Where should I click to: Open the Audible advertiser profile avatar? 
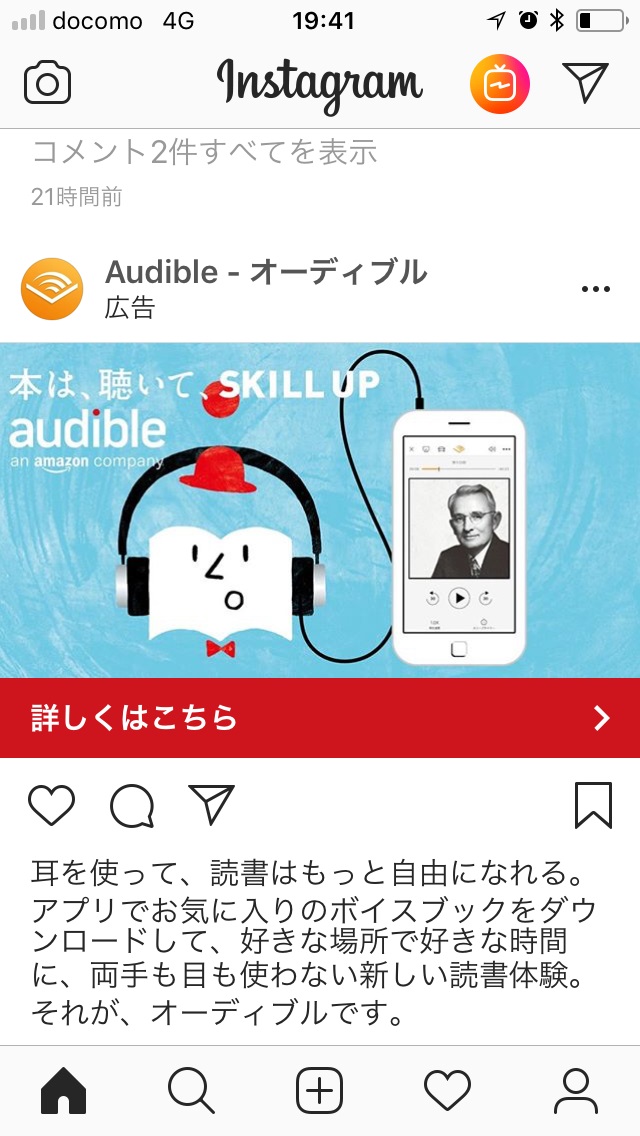[52, 289]
